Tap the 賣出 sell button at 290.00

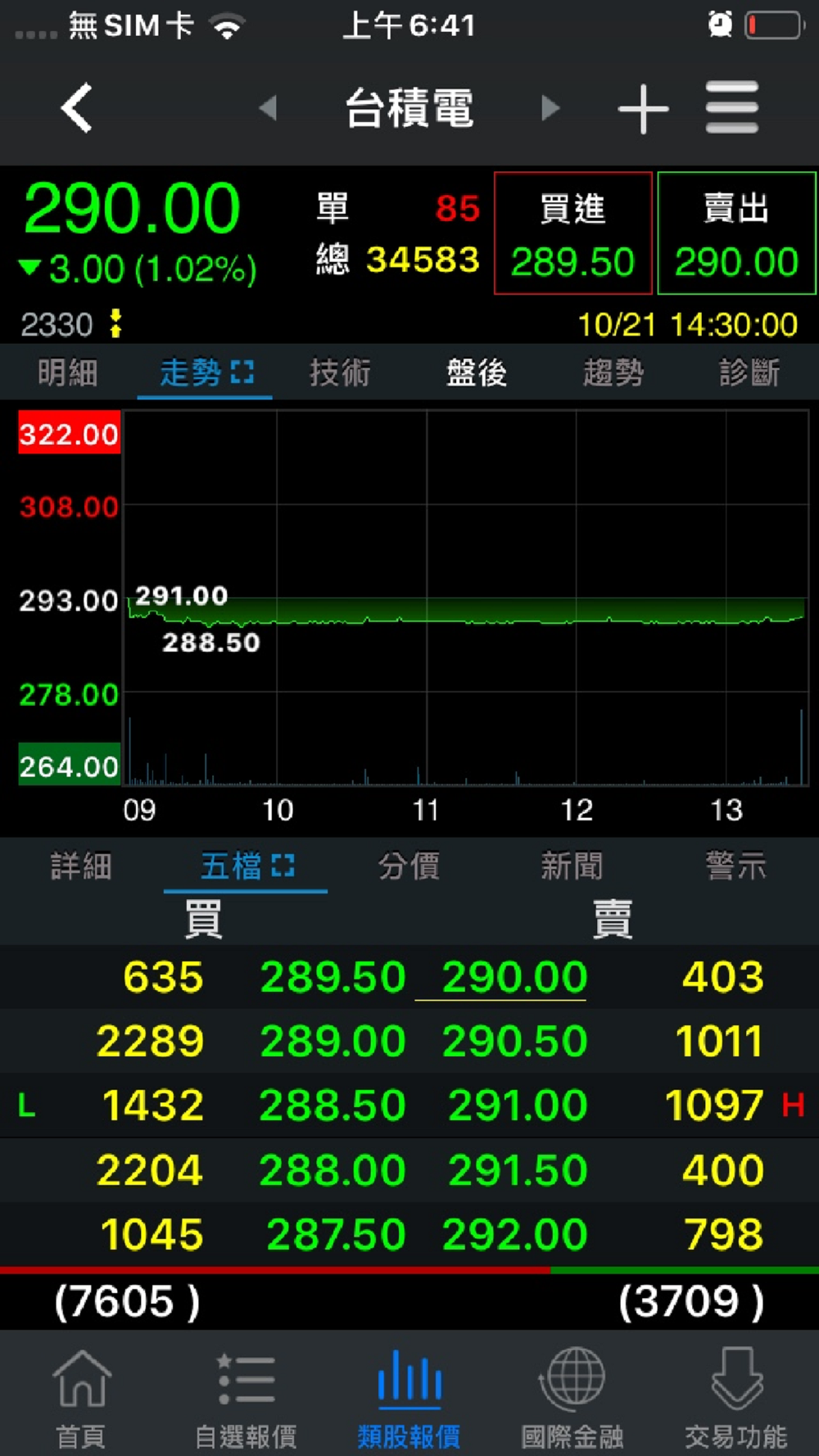coord(736,233)
